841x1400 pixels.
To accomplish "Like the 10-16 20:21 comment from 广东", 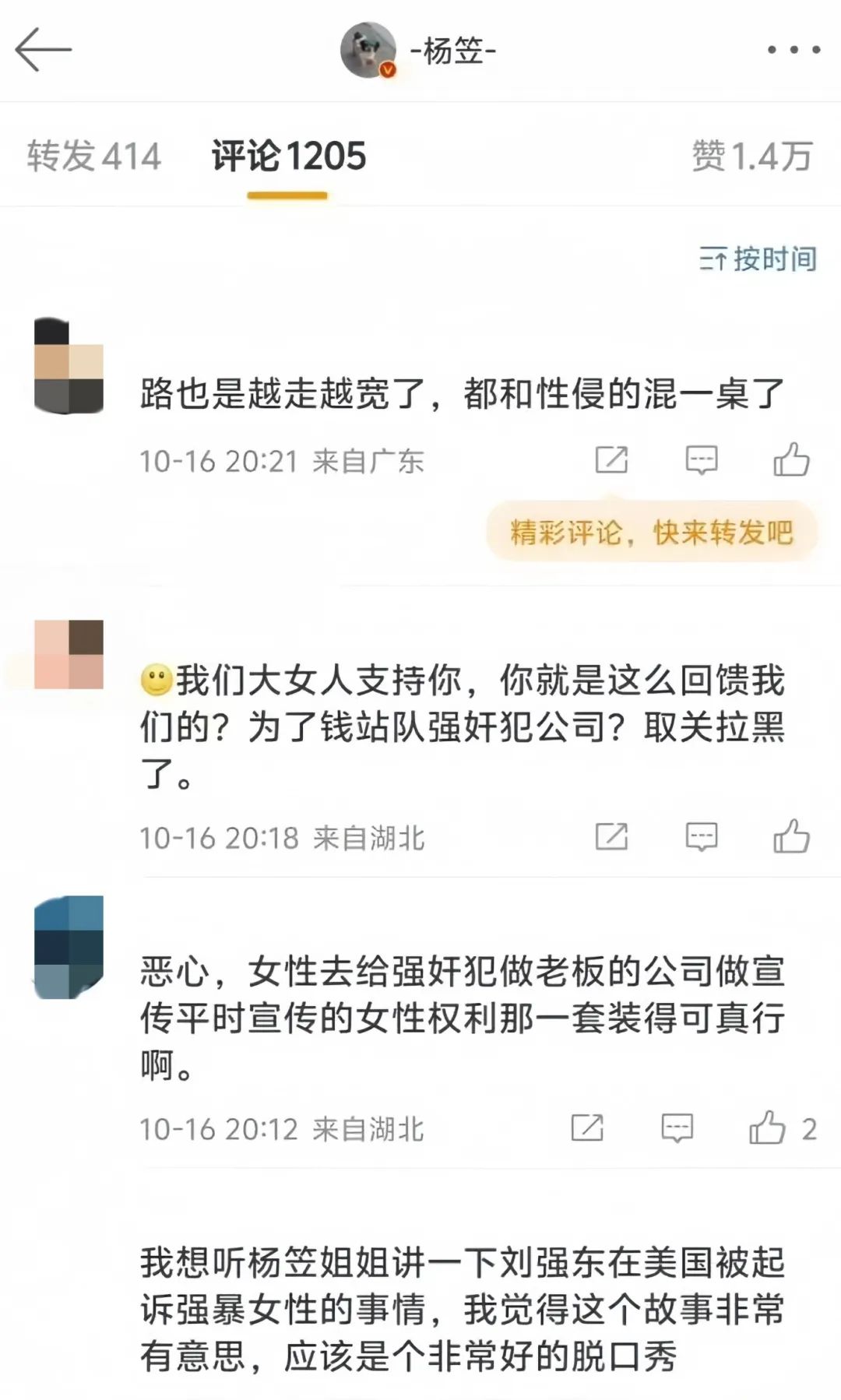I will pos(791,459).
